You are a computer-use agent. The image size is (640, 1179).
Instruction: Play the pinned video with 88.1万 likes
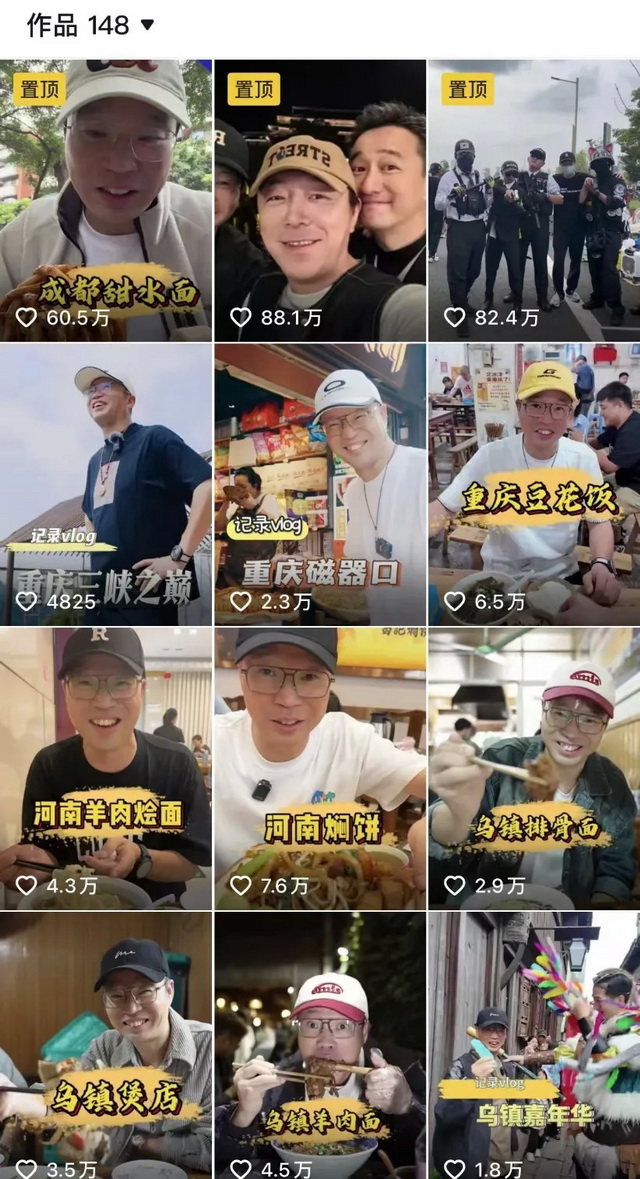point(320,200)
